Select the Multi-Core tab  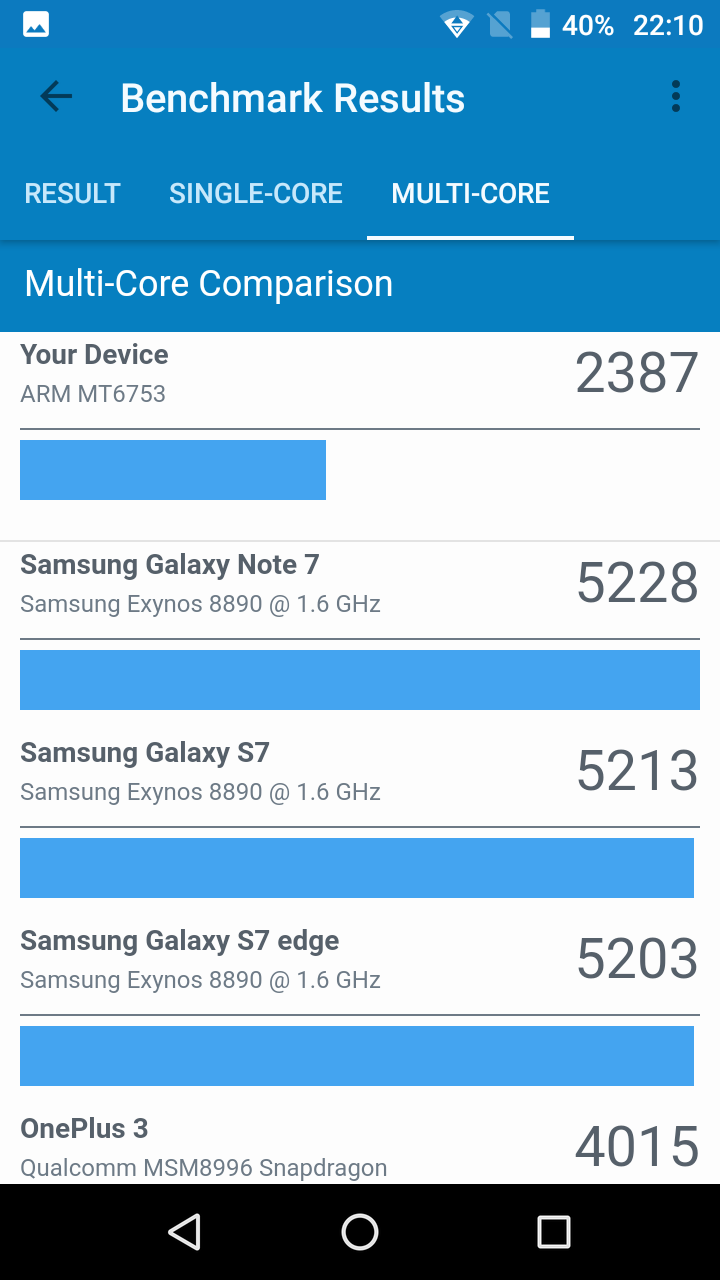pyautogui.click(x=470, y=193)
